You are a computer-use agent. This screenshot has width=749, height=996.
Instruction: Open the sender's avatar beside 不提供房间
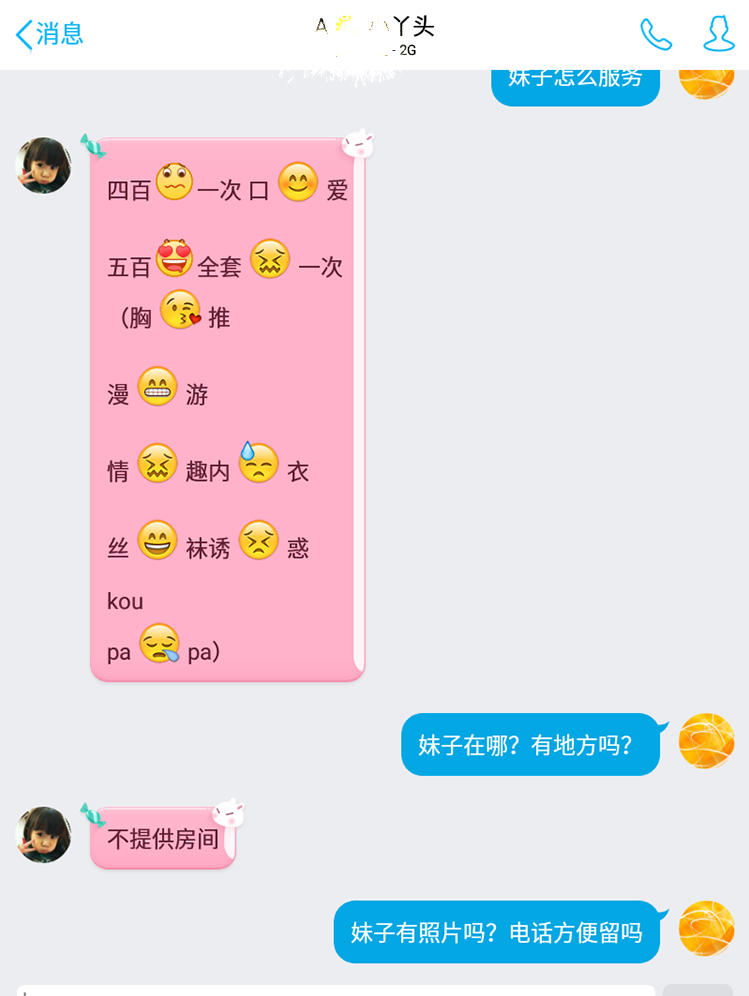[x=44, y=835]
